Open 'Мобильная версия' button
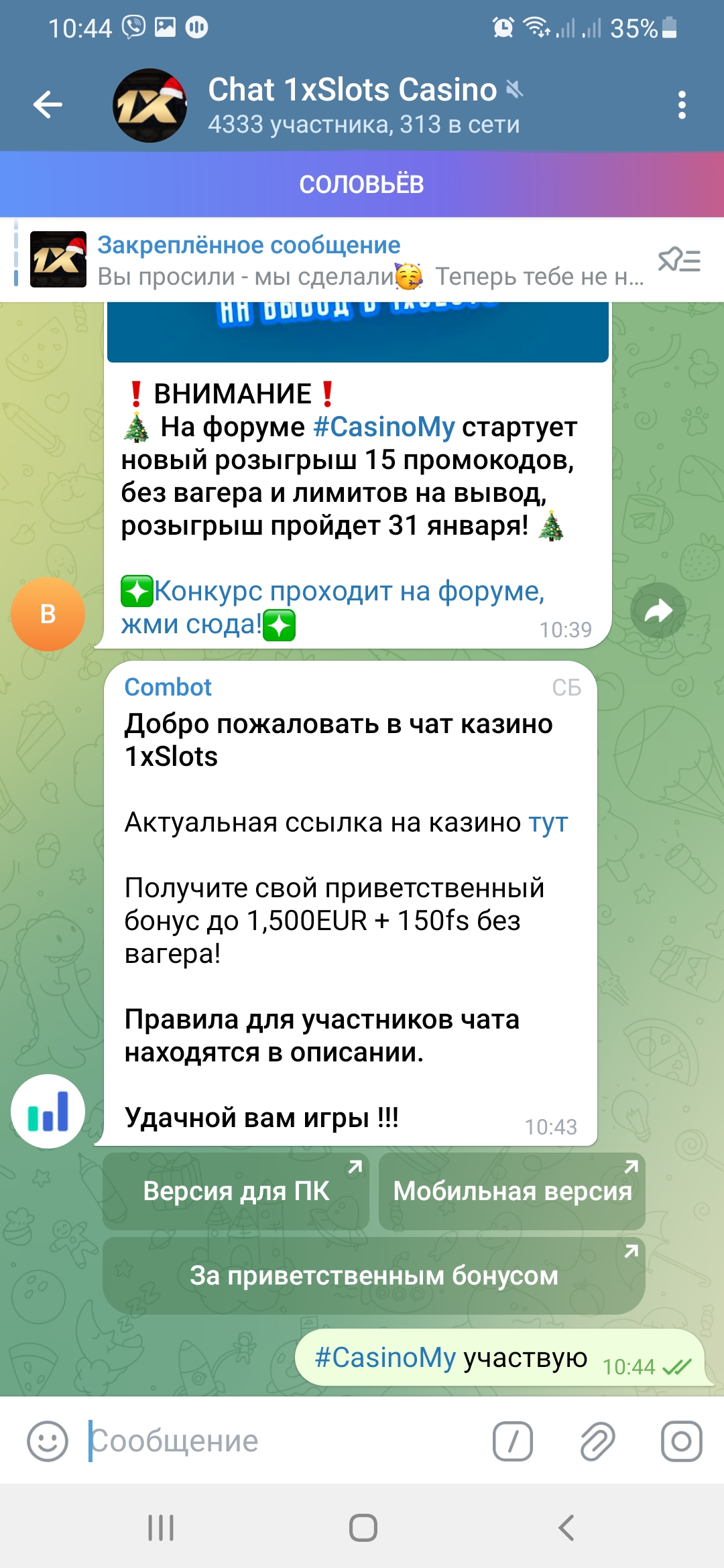724x1568 pixels. click(512, 1191)
